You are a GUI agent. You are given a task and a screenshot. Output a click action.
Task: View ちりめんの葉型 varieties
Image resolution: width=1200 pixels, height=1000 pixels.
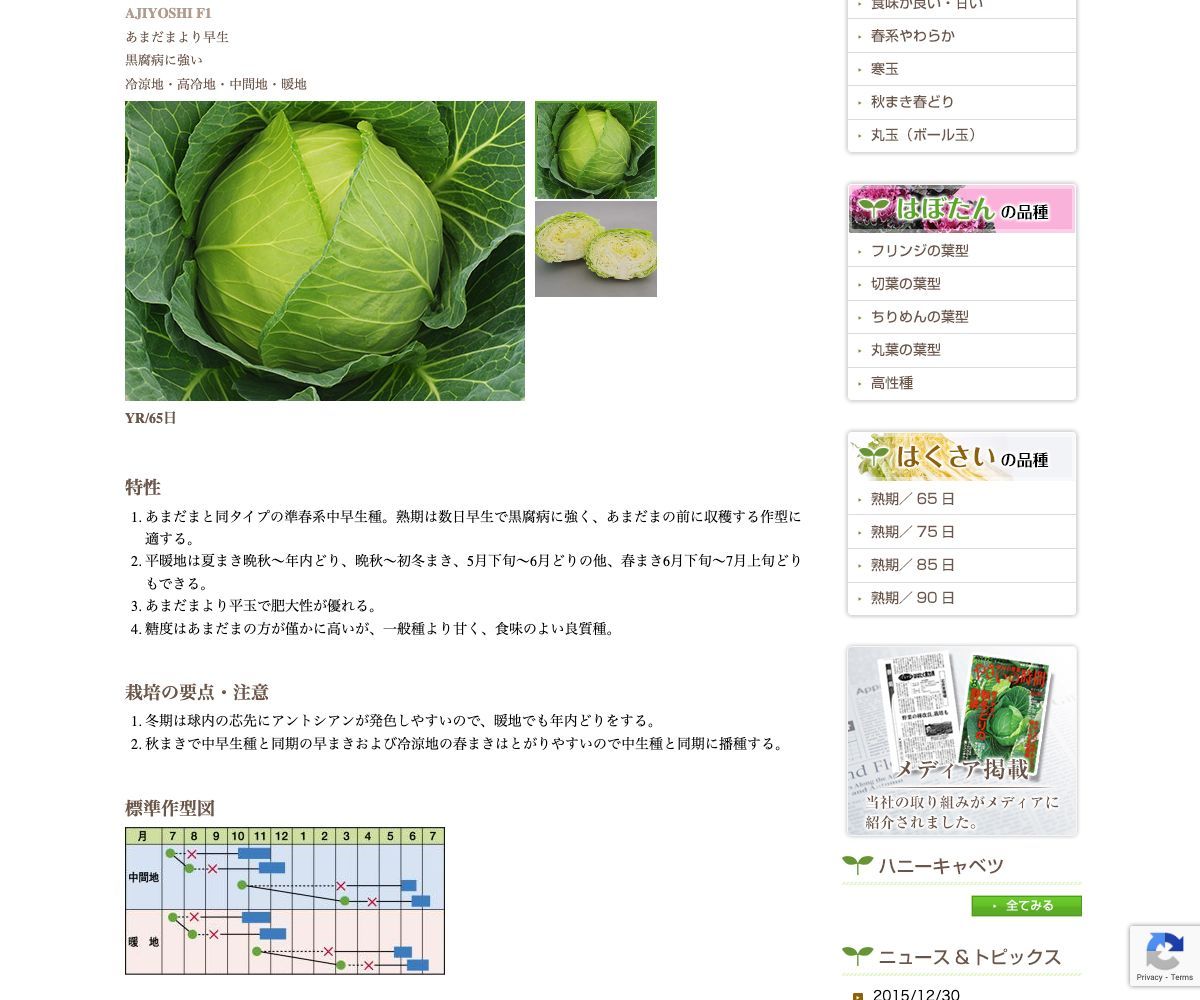click(919, 317)
